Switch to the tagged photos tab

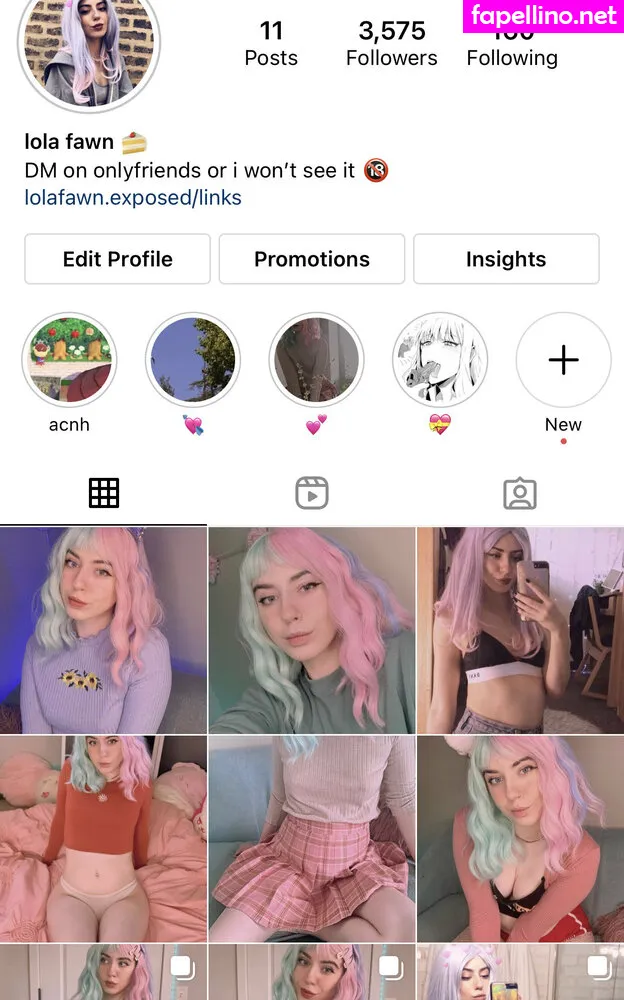pos(520,493)
